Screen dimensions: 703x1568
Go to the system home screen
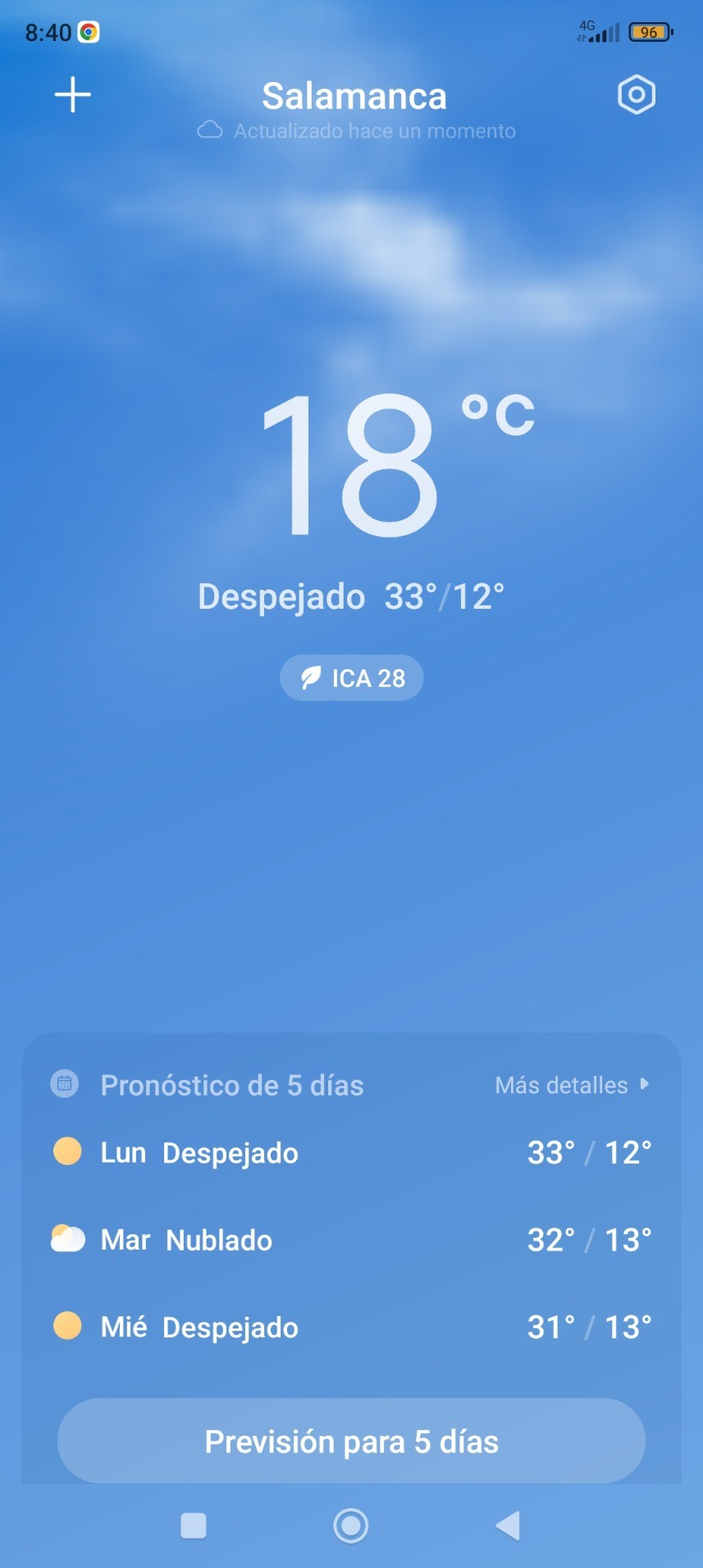(x=351, y=1525)
